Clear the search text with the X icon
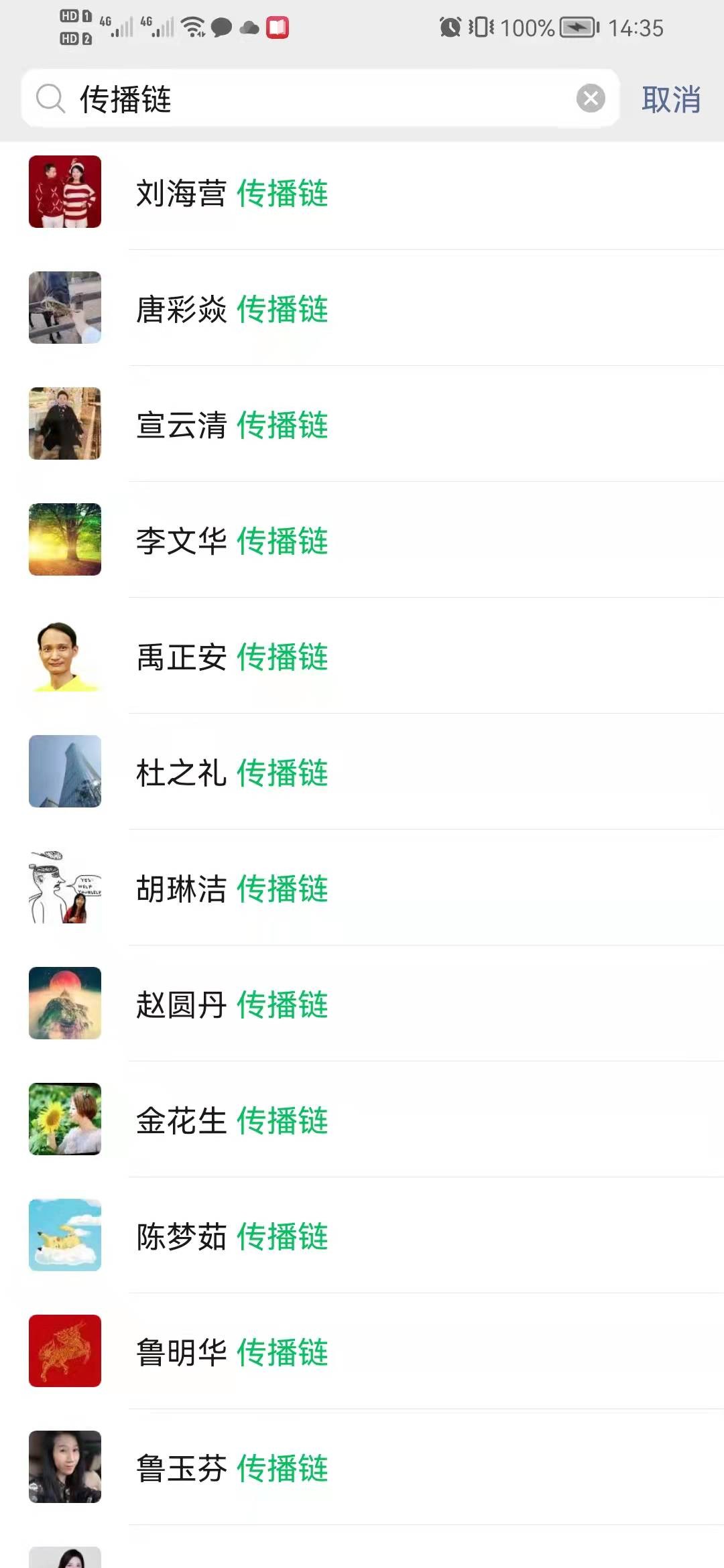This screenshot has height=1568, width=724. (591, 99)
